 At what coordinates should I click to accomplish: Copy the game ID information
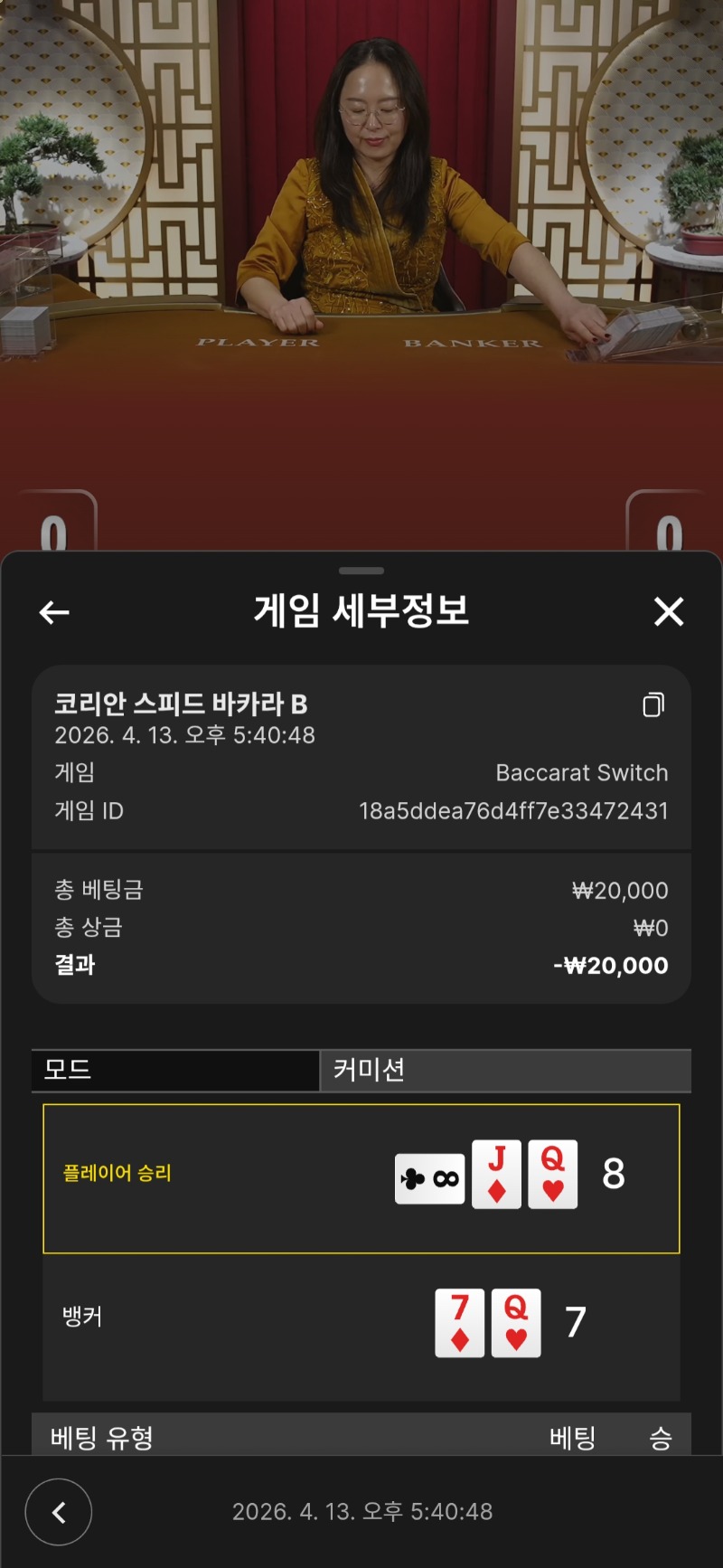point(653,704)
